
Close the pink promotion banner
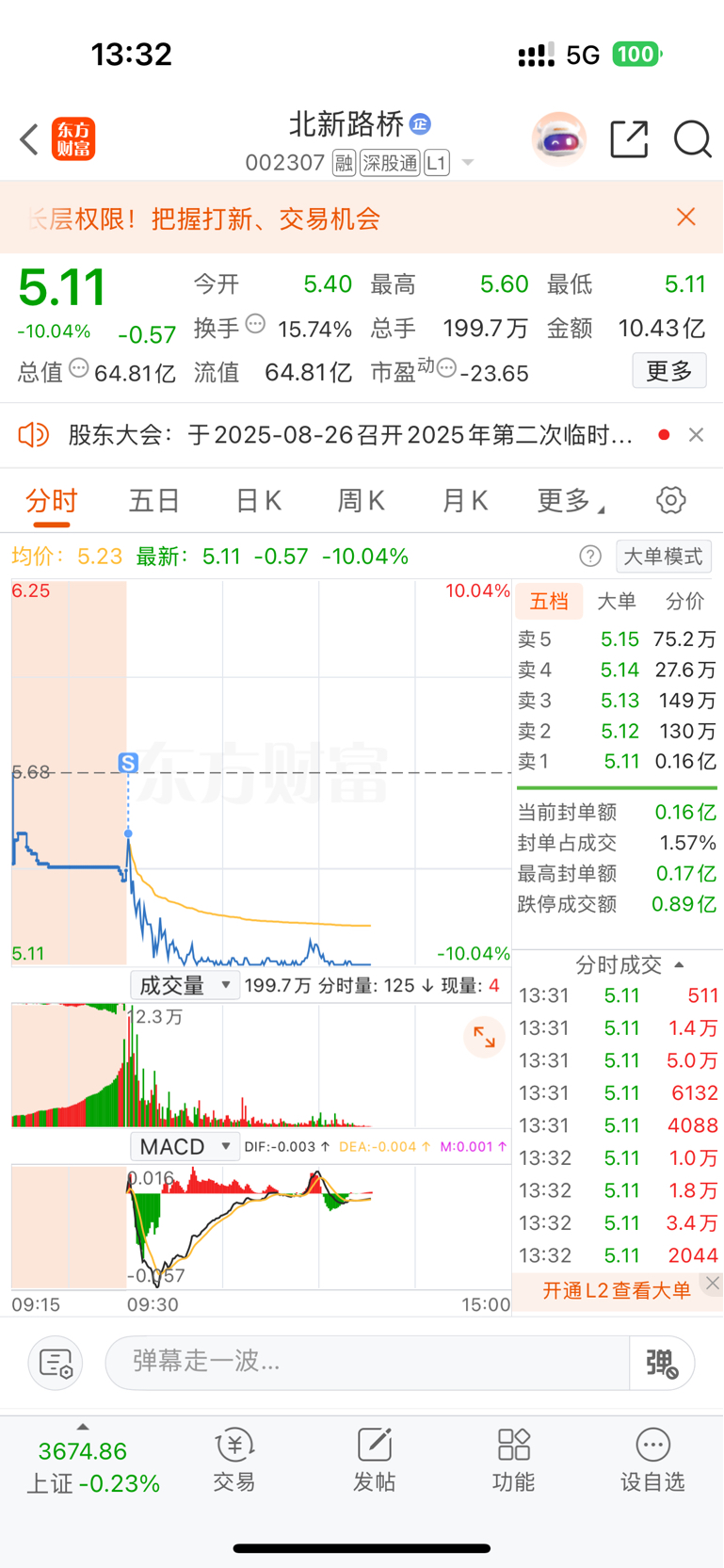(x=686, y=218)
